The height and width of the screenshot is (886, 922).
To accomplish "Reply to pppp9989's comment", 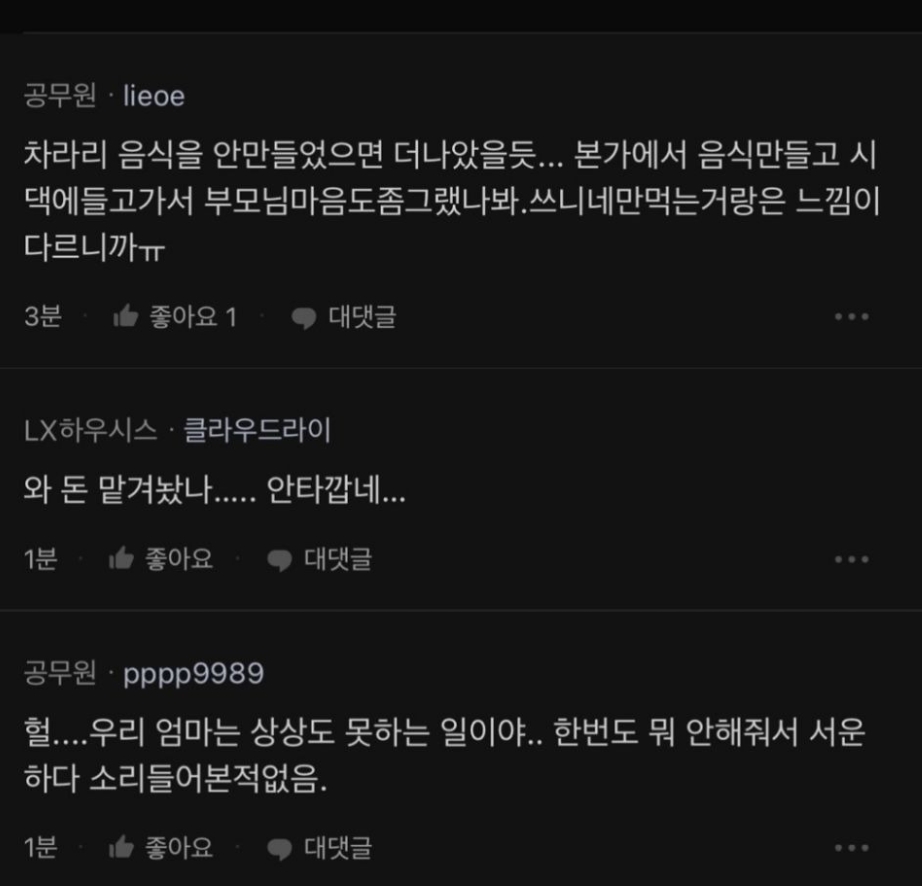I will [x=319, y=849].
